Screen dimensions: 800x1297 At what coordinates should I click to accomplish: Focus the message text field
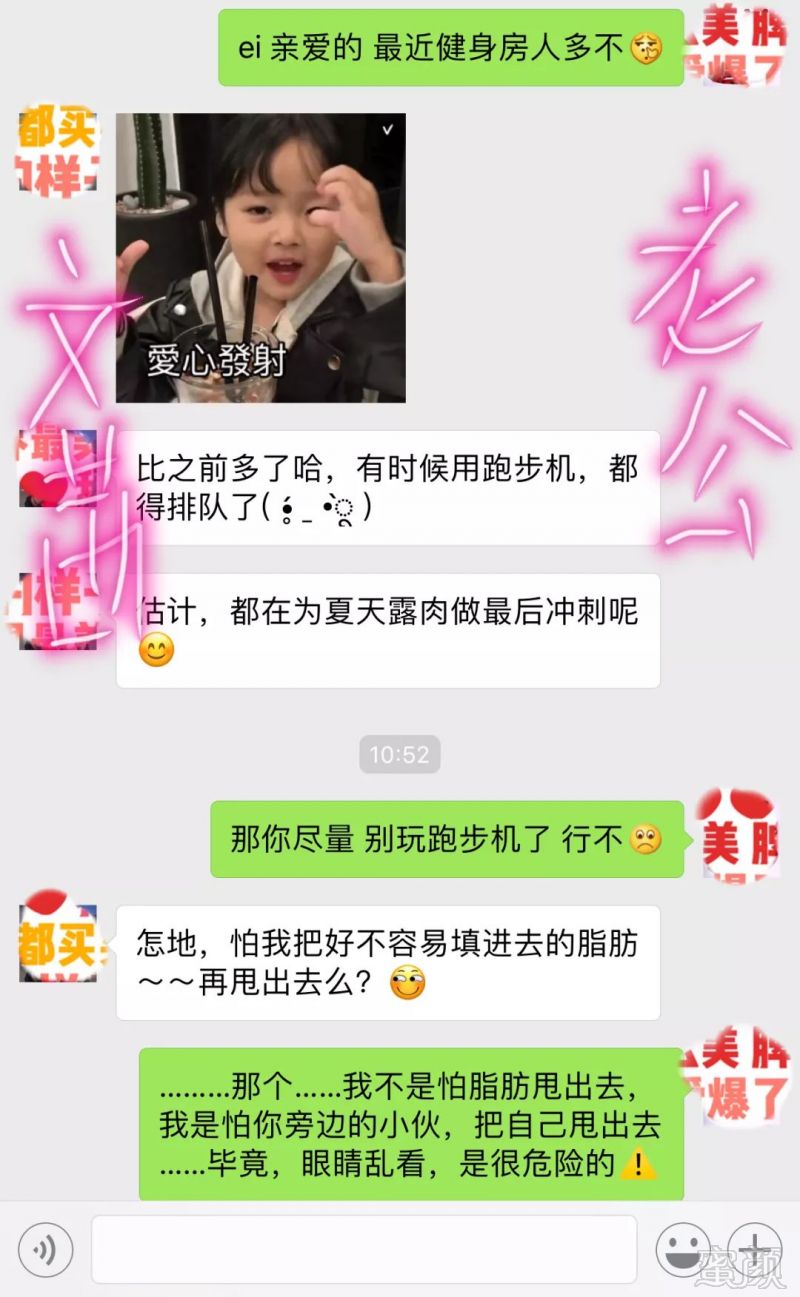pyautogui.click(x=364, y=1249)
